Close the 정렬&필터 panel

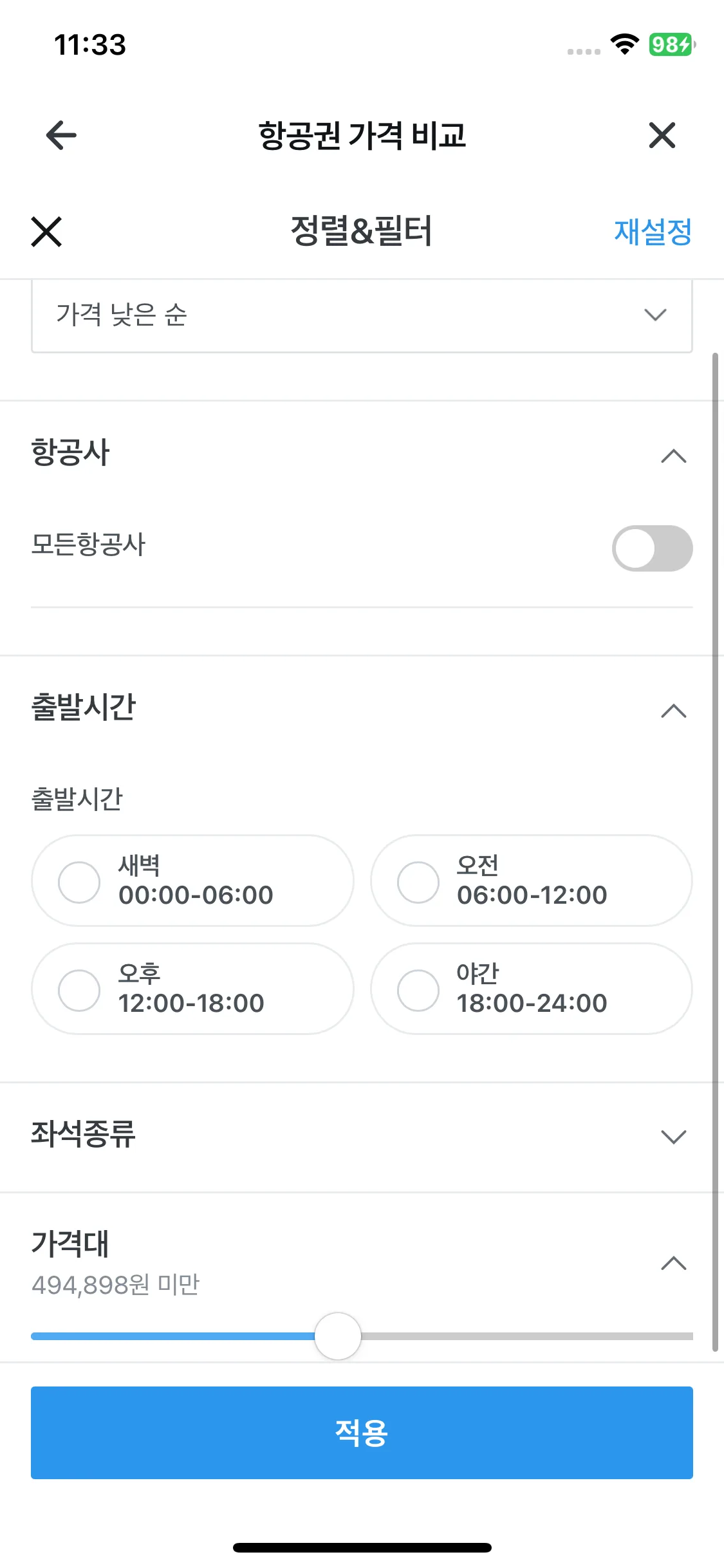(46, 232)
